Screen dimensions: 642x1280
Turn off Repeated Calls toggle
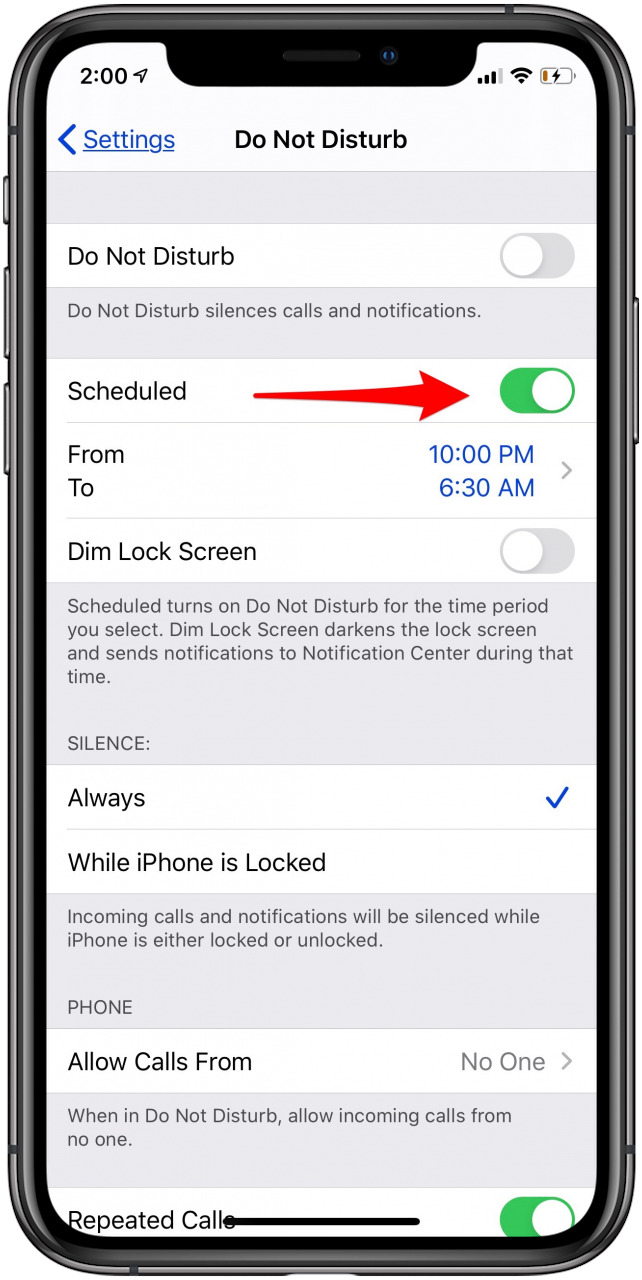537,1216
